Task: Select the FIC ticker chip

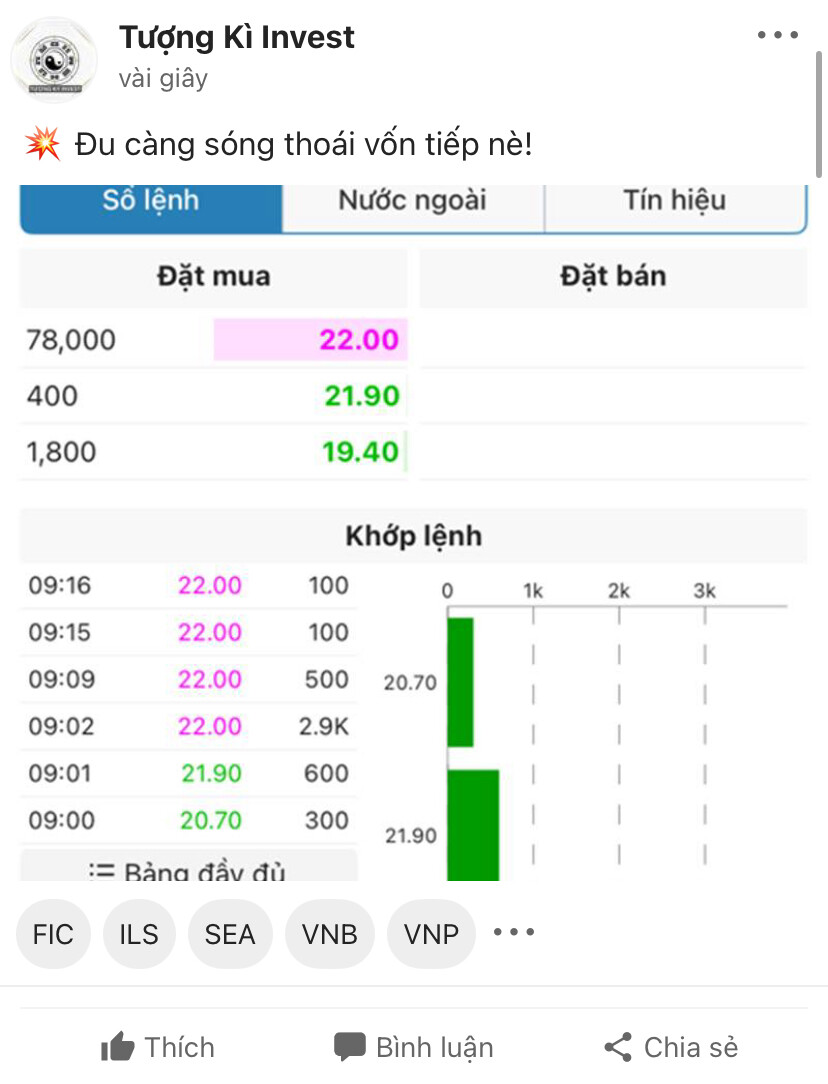Action: click(53, 934)
